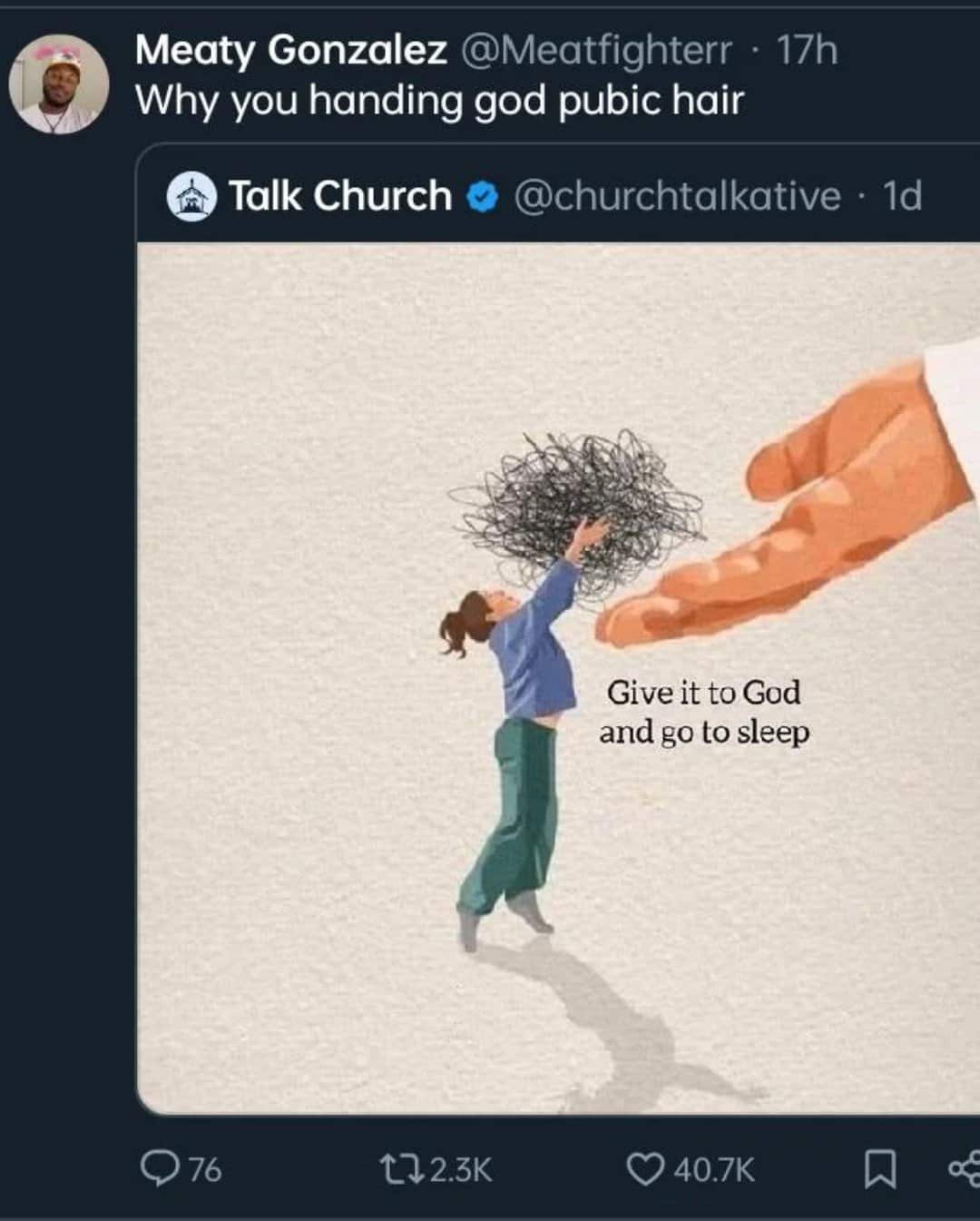The height and width of the screenshot is (1221, 980).
Task: Share this post
Action: coord(964,1168)
